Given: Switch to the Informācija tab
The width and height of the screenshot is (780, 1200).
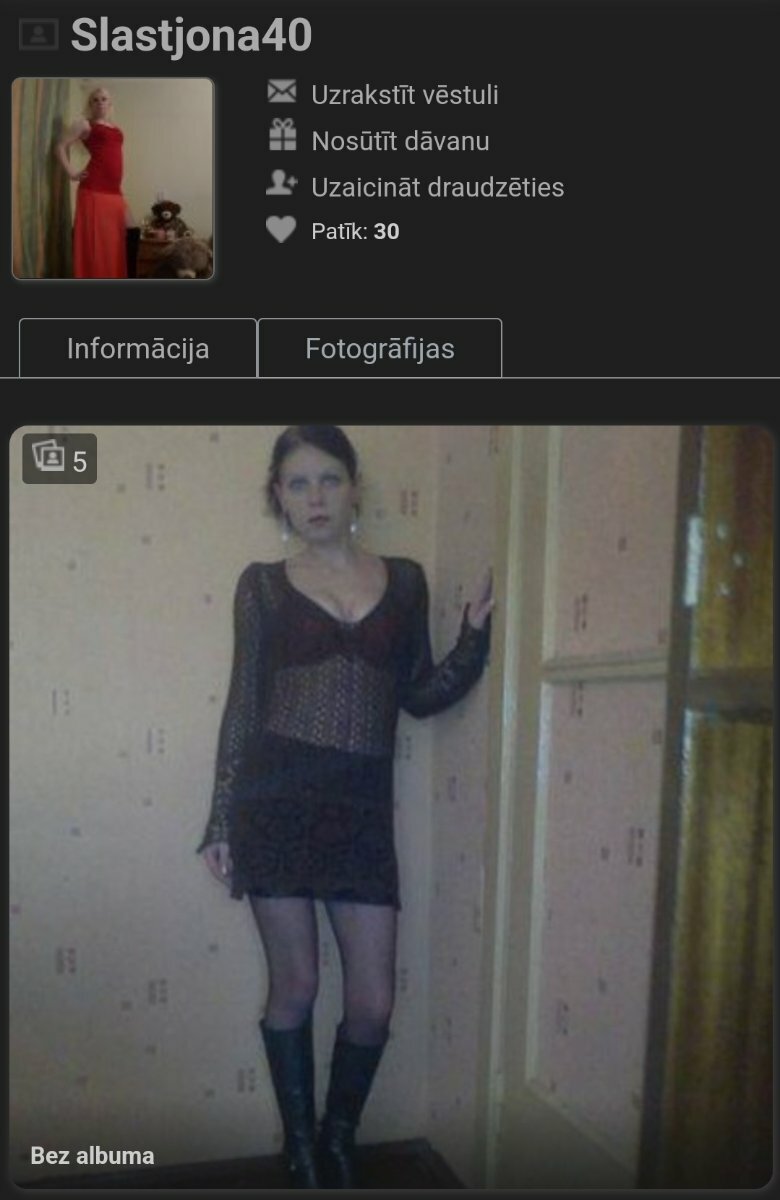Looking at the screenshot, I should click(x=138, y=348).
